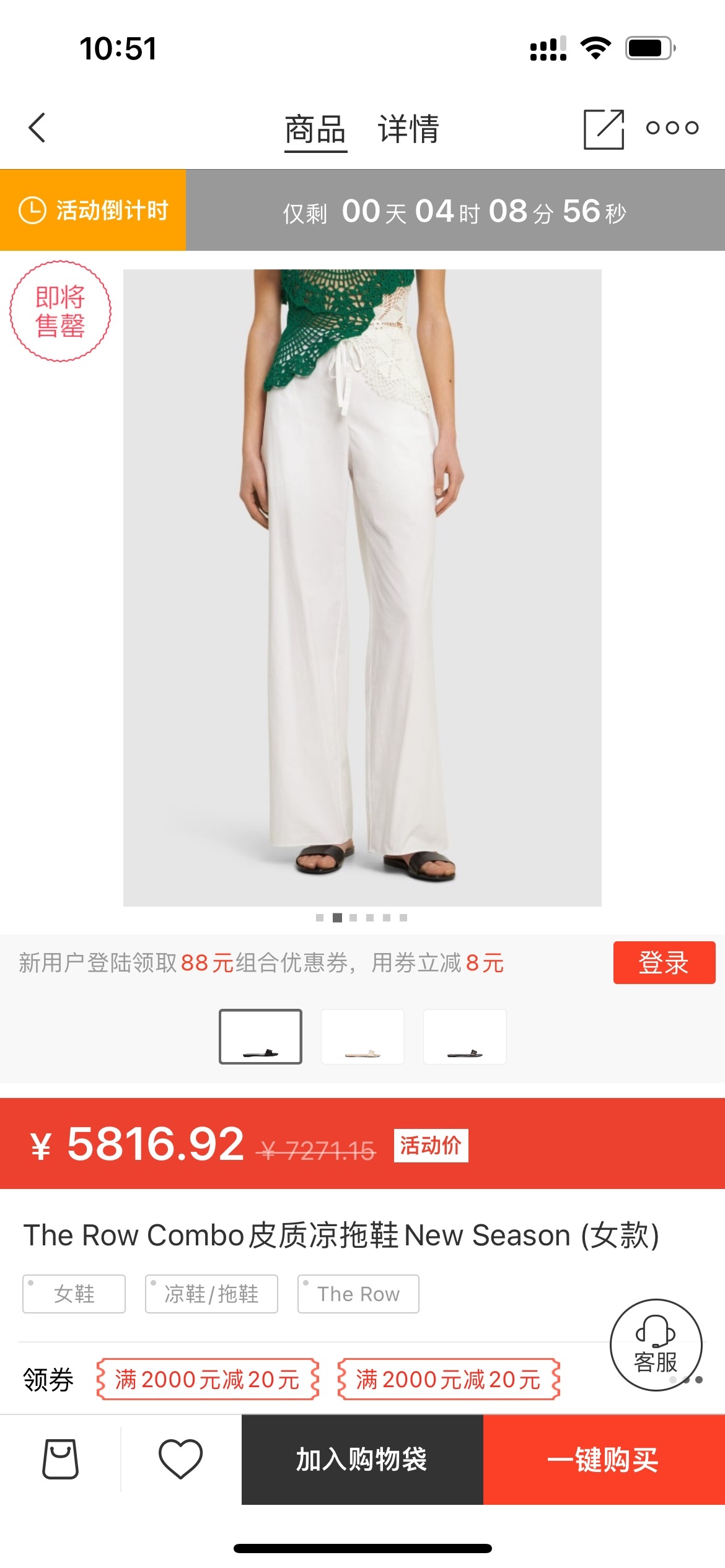Open the 女鞋 category tag
The image size is (725, 1568).
[x=74, y=1294]
